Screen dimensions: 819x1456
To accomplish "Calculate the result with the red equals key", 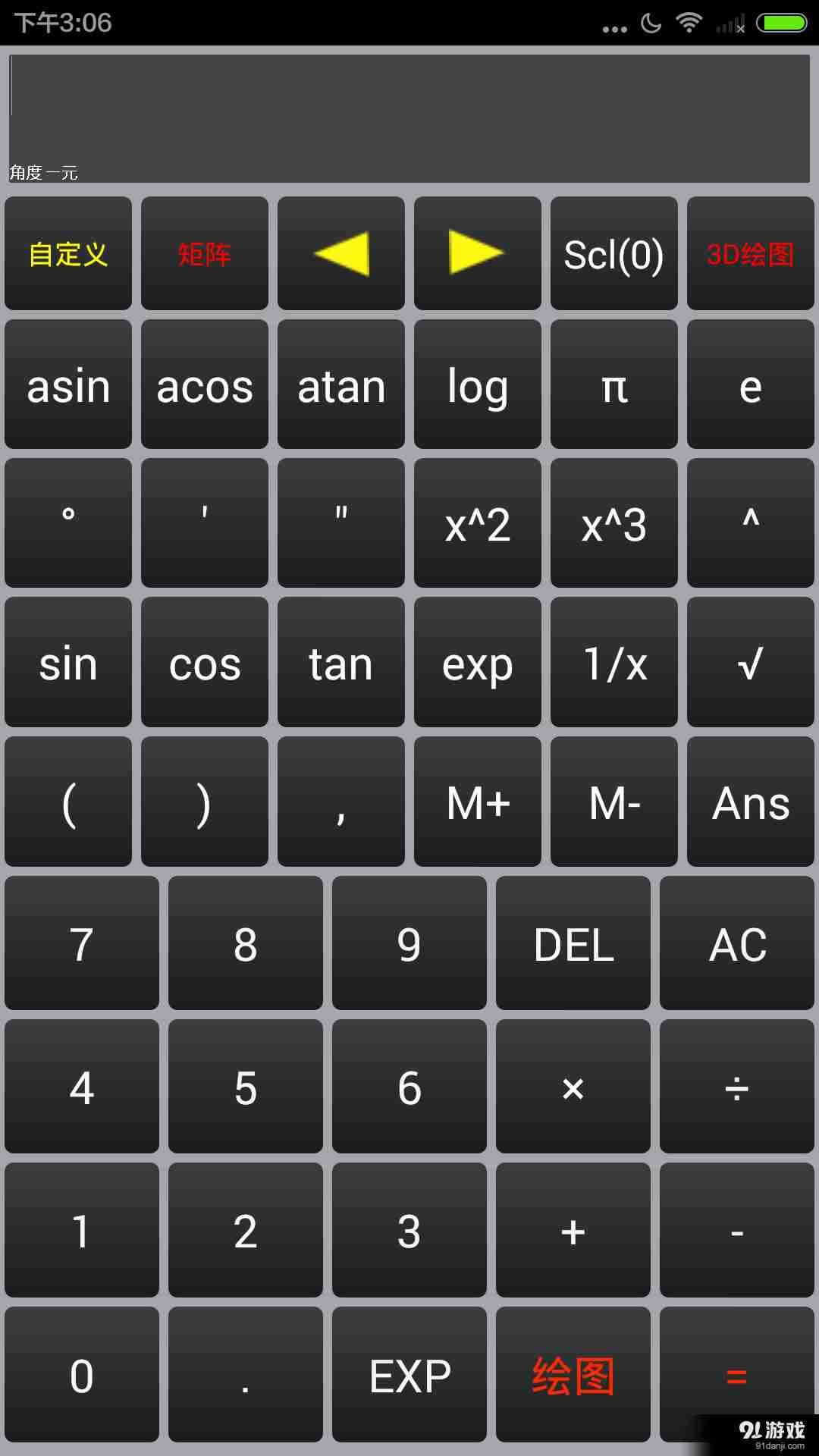I will coord(737,1374).
